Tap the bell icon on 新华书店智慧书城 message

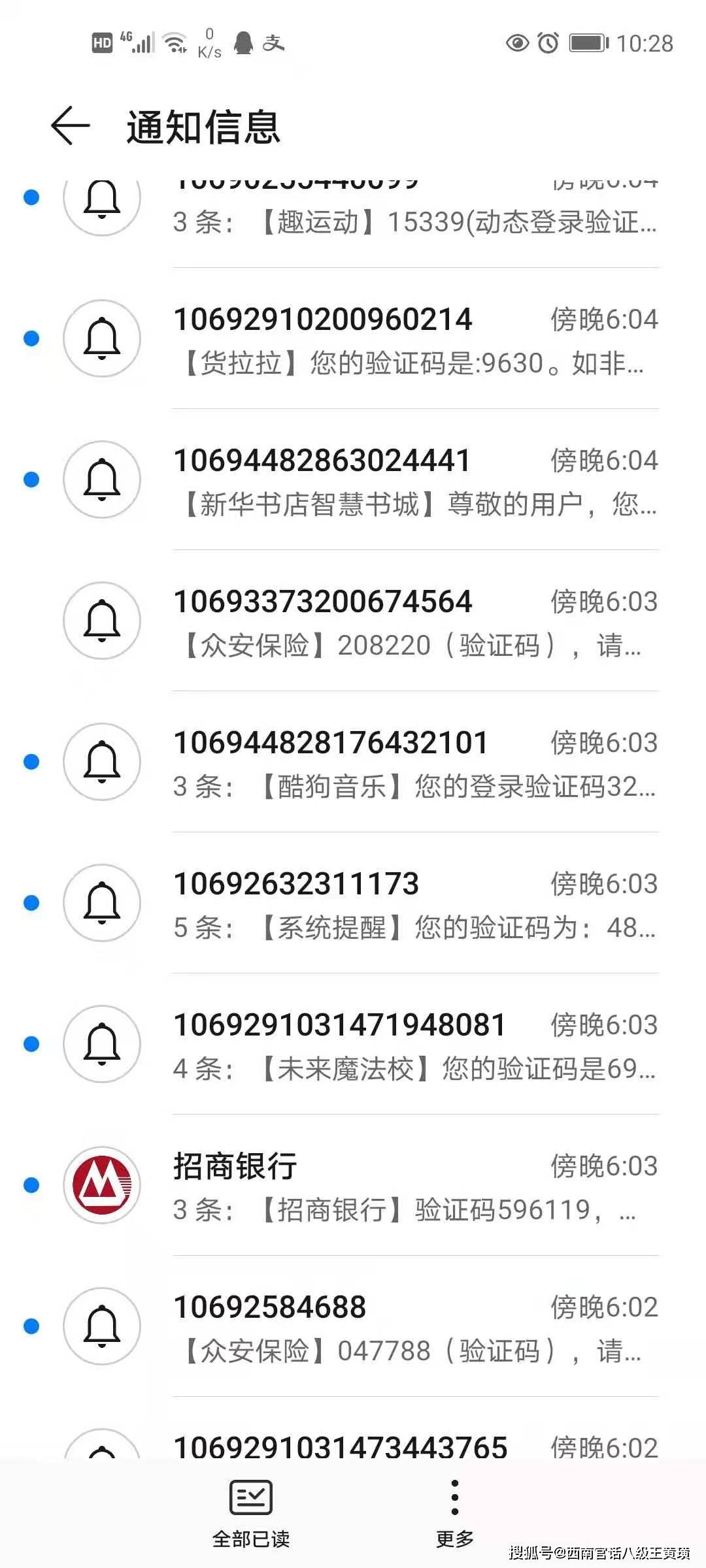[x=101, y=479]
